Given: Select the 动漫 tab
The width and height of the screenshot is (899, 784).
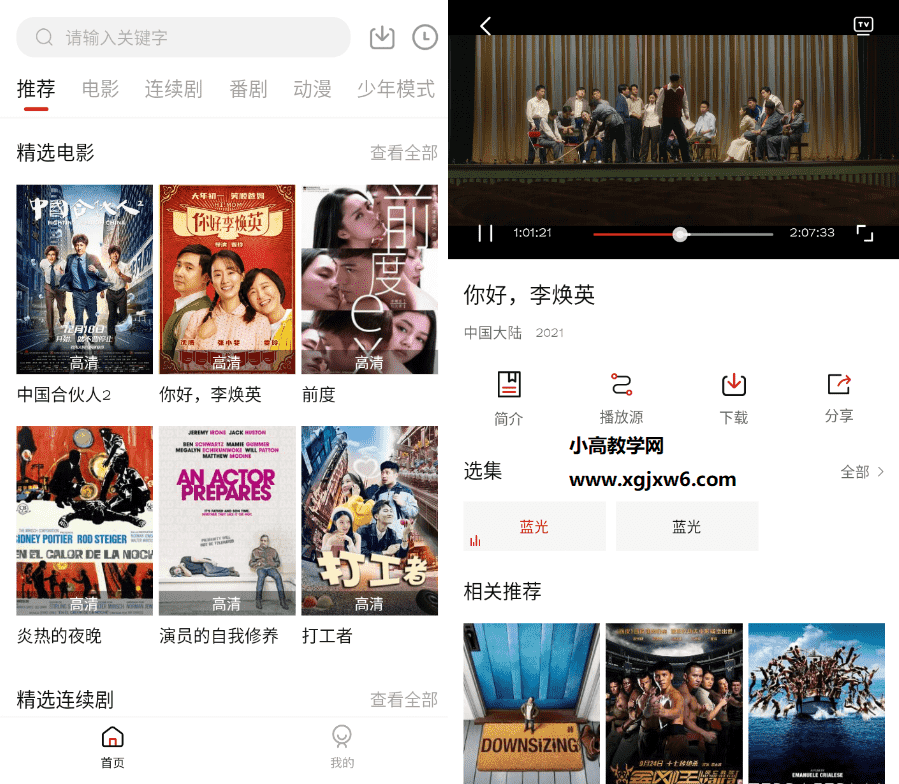Looking at the screenshot, I should click(x=312, y=89).
